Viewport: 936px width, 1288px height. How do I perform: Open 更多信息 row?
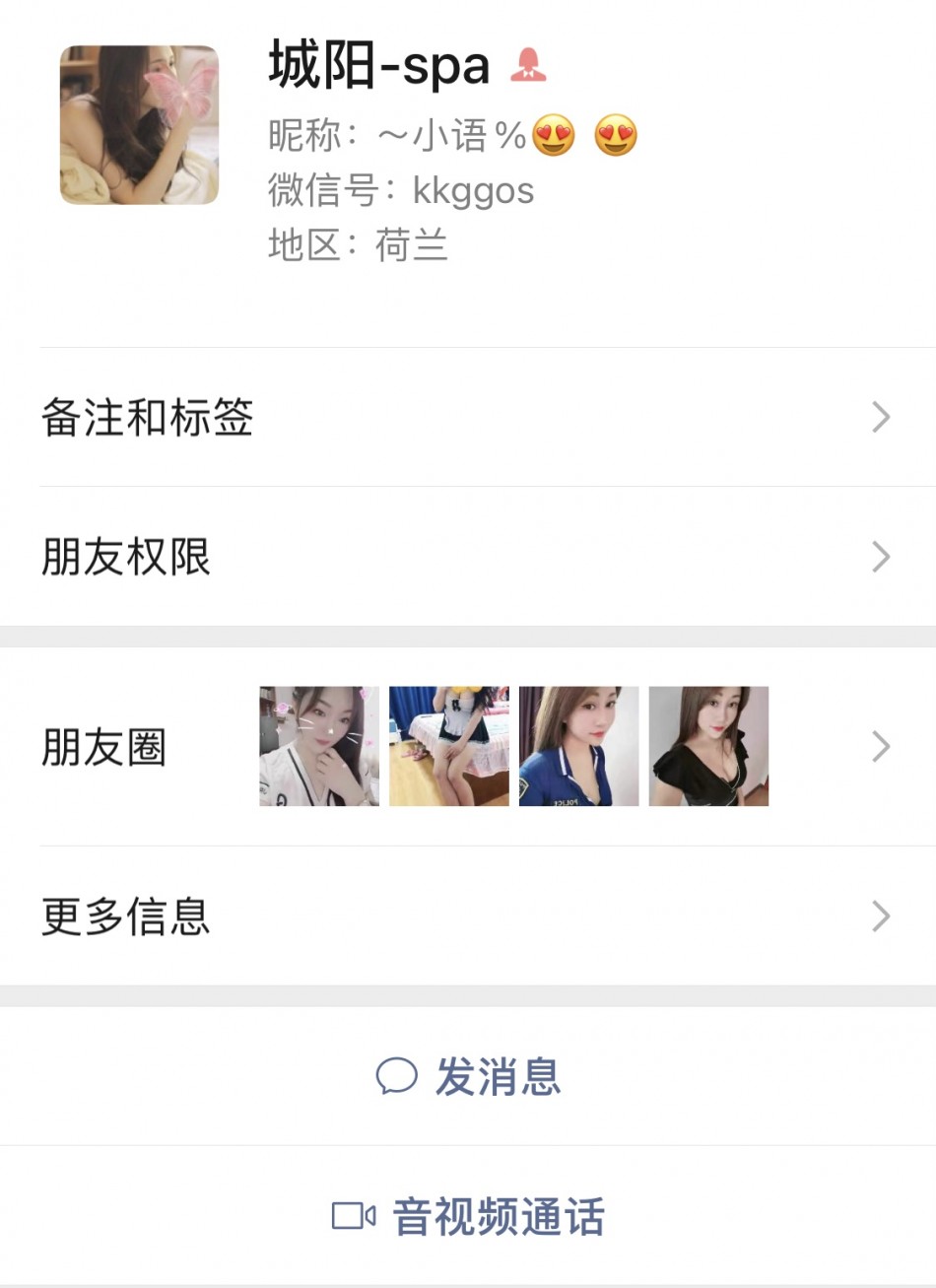[x=467, y=916]
